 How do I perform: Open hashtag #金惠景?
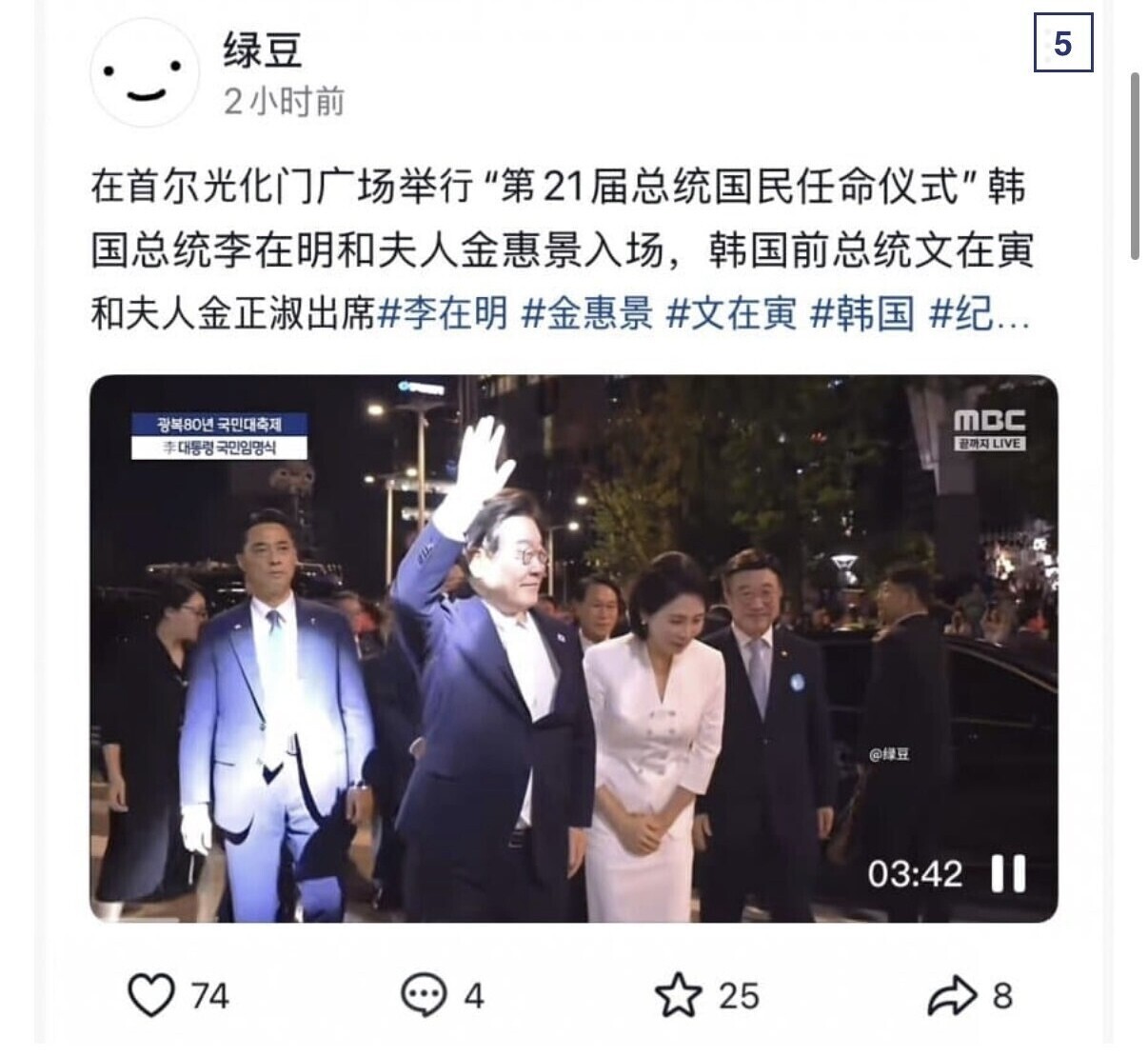coord(587,312)
